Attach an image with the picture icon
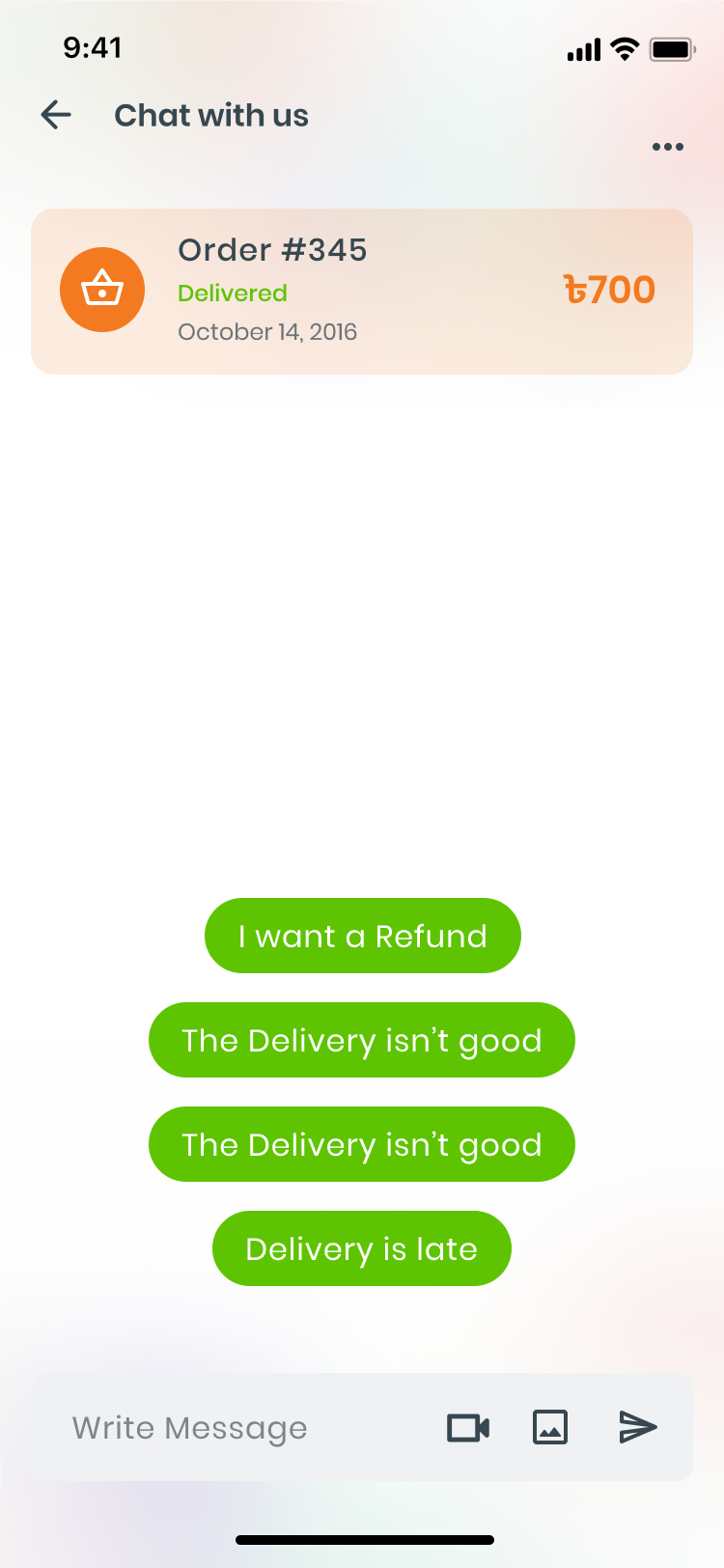Image resolution: width=724 pixels, height=1568 pixels. [550, 1427]
